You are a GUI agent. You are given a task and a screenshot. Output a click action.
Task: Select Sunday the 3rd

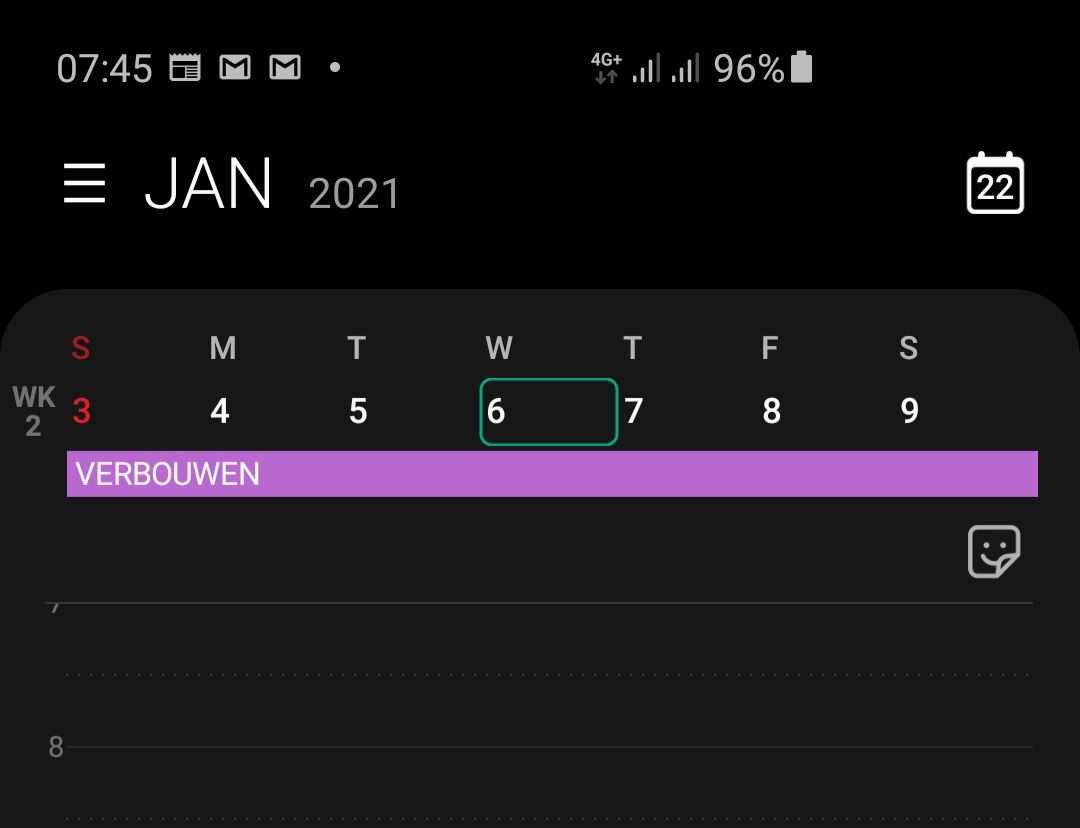pyautogui.click(x=82, y=411)
